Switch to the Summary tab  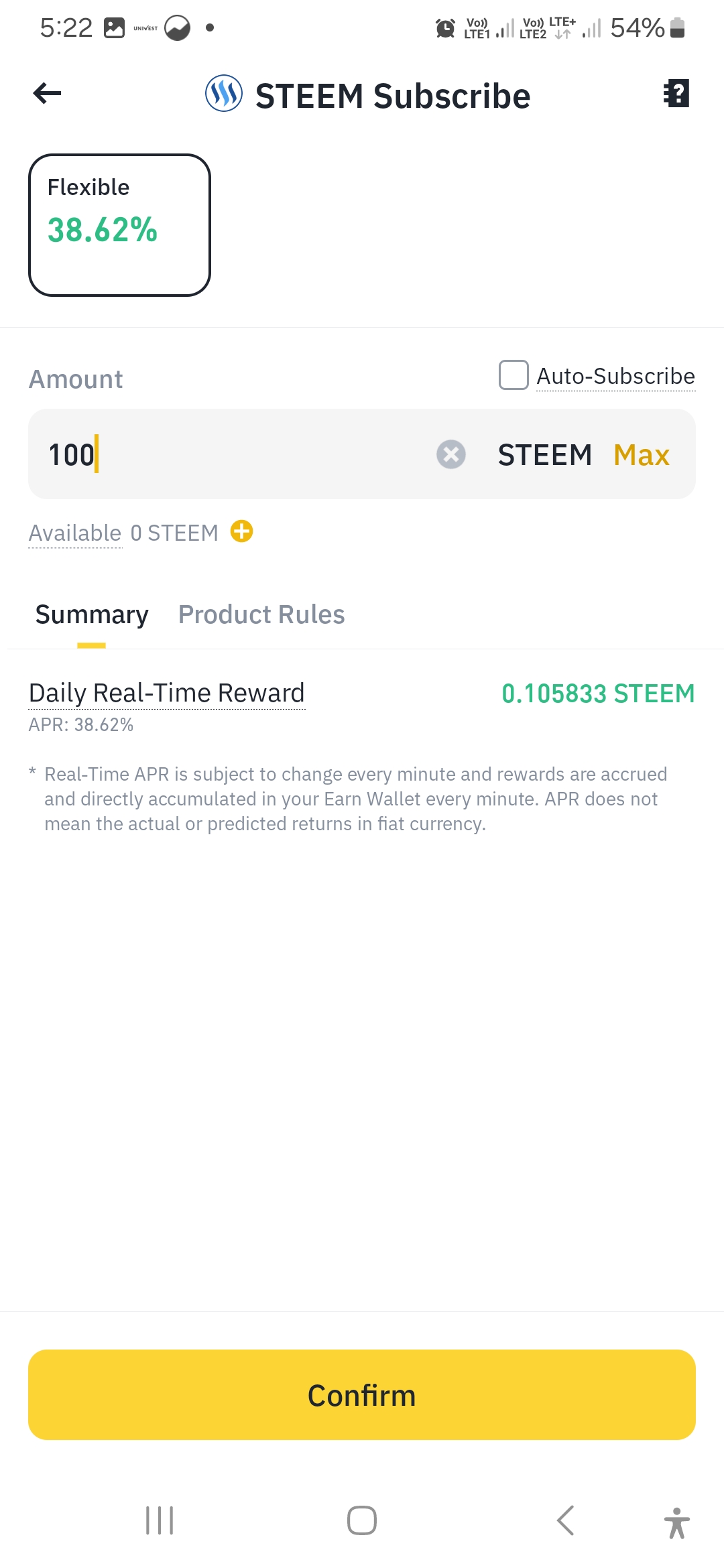pyautogui.click(x=92, y=614)
